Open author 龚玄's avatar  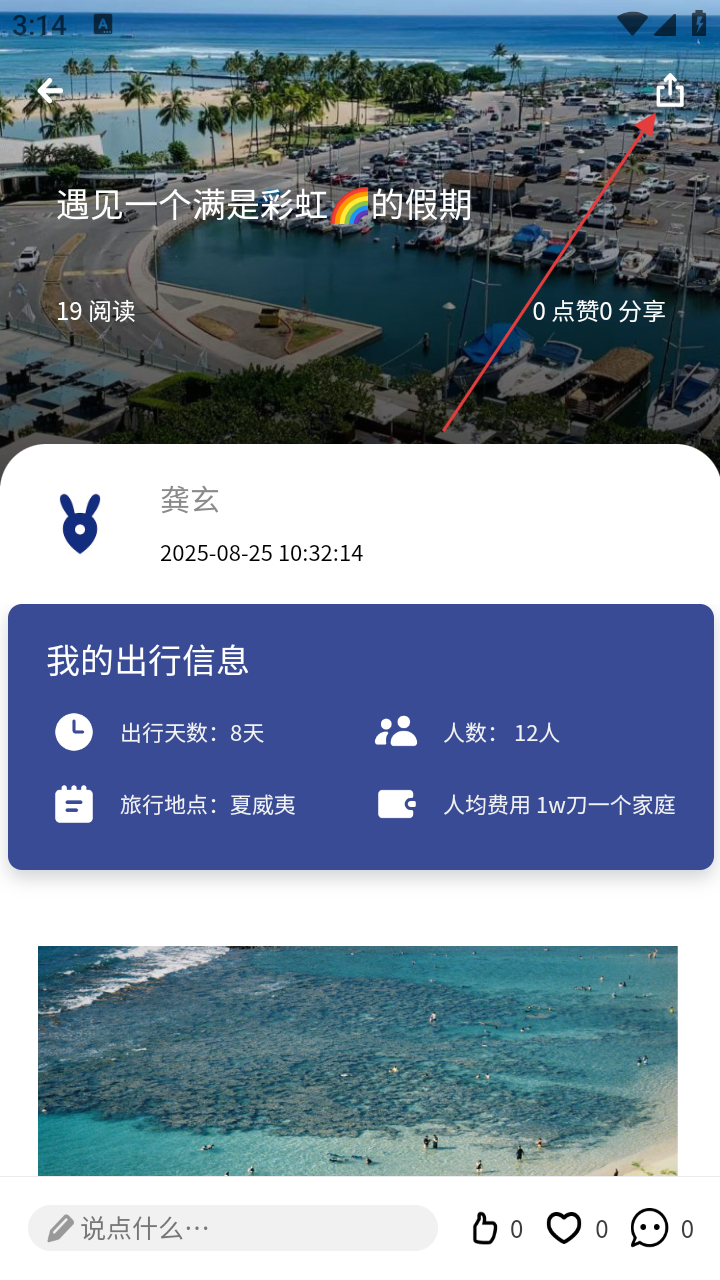click(80, 523)
